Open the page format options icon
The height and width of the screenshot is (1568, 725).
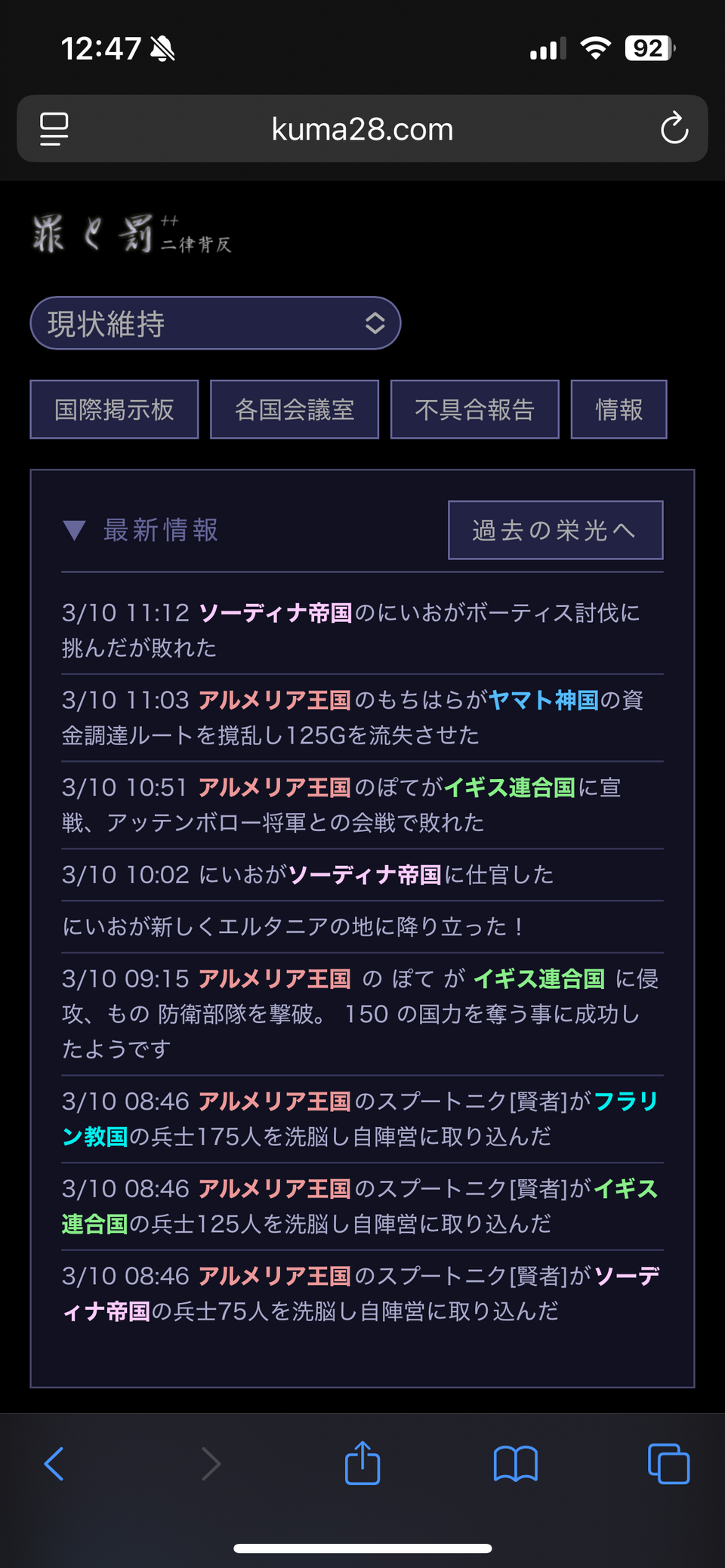[x=54, y=129]
